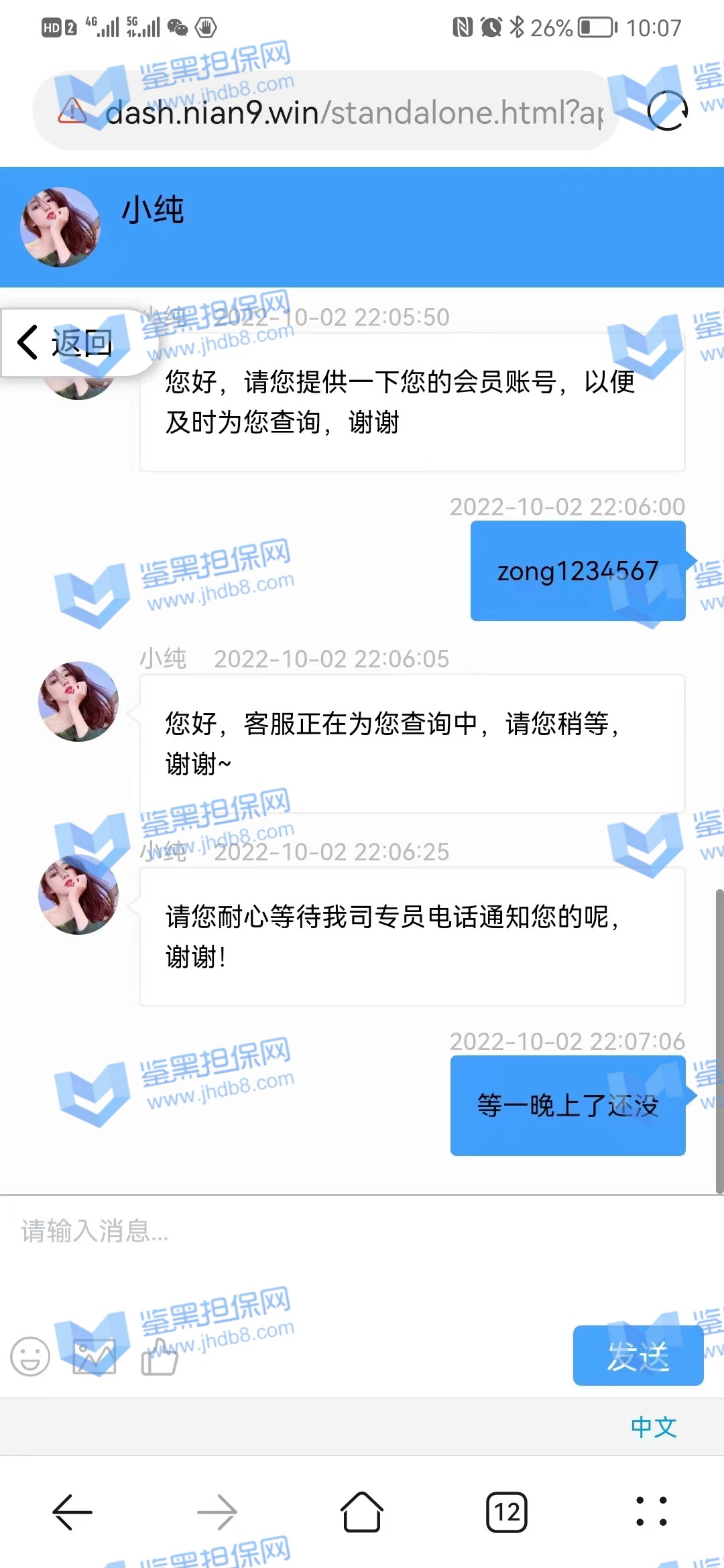Send the message with 发送

(x=638, y=1356)
